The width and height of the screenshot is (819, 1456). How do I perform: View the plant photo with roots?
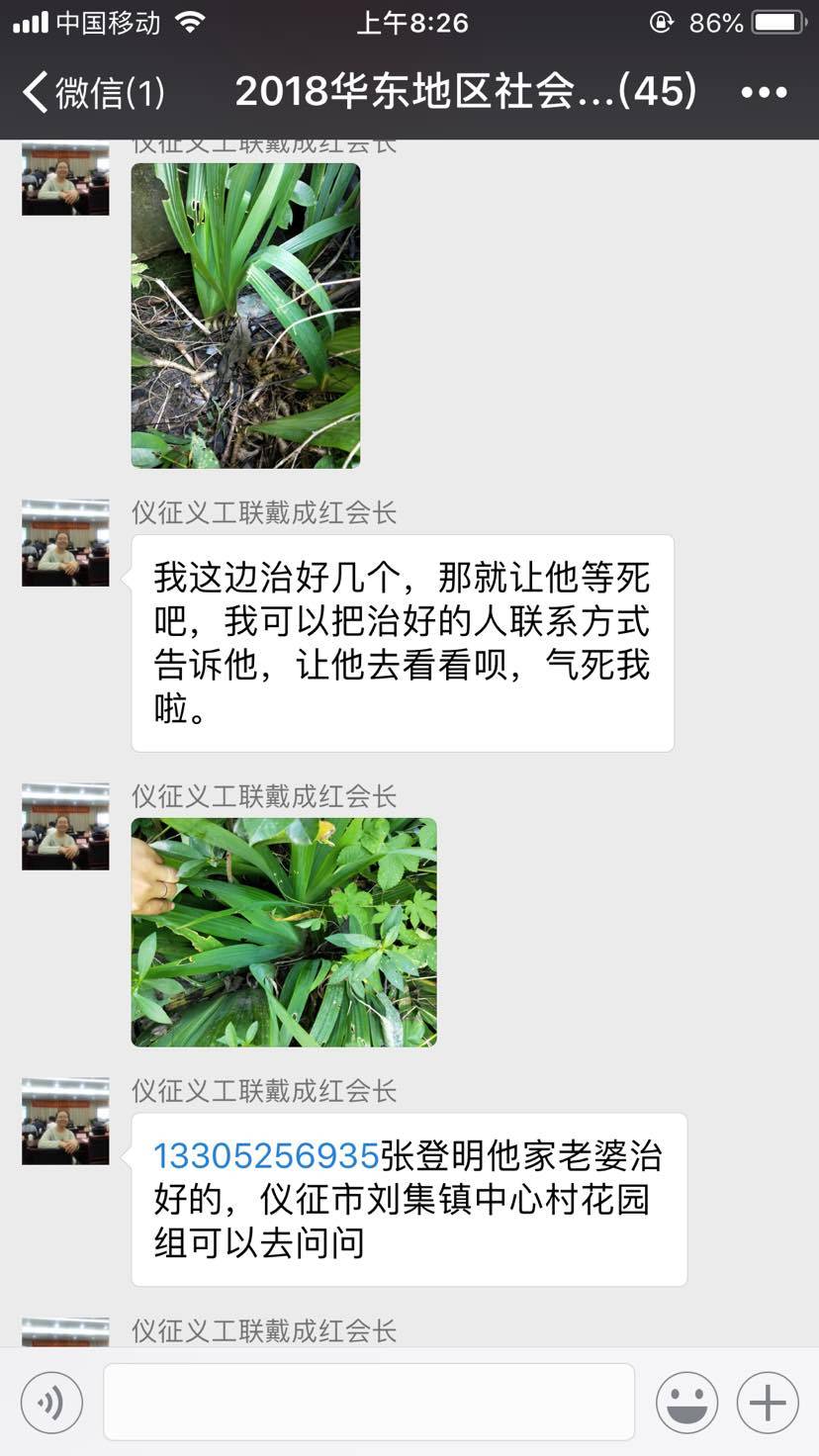tap(245, 315)
